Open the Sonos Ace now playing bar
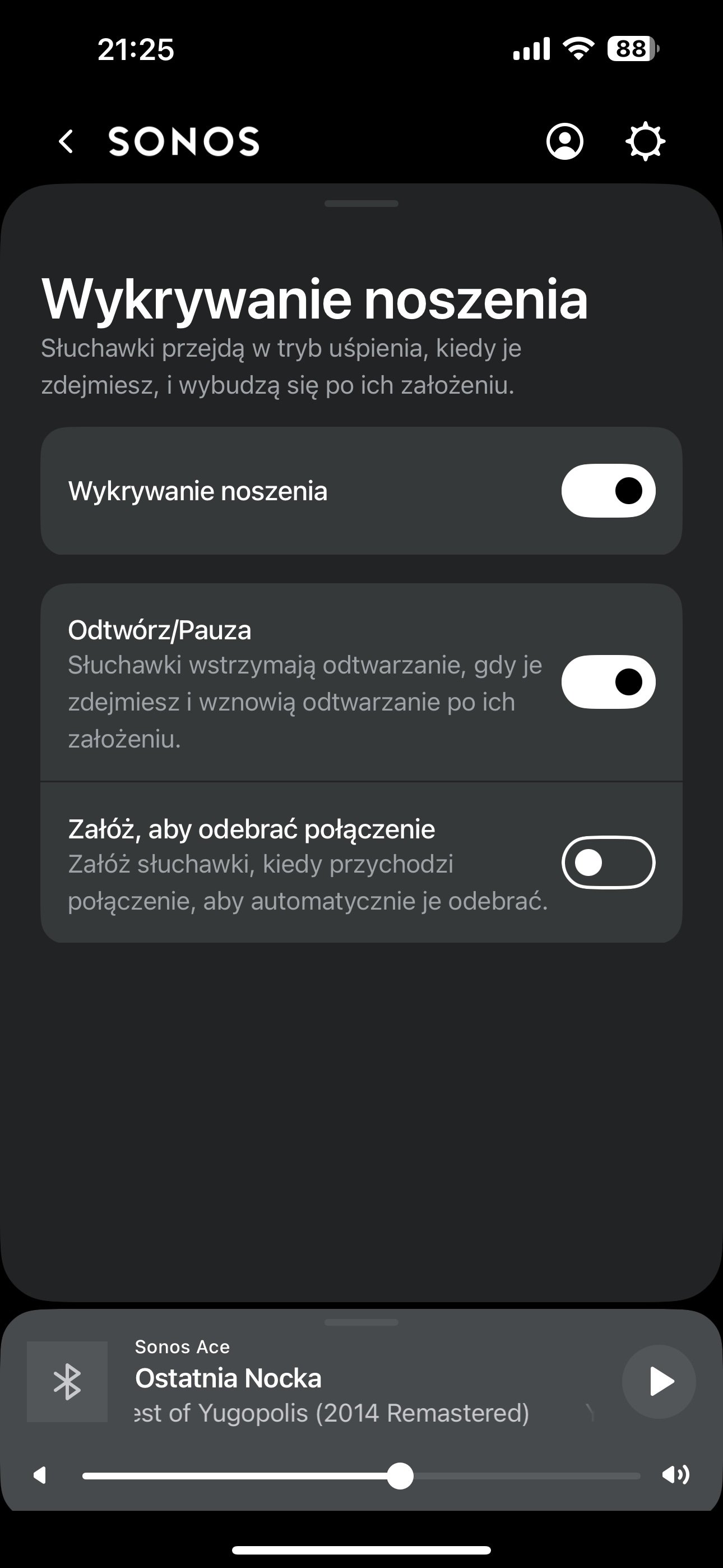Screen dimensions: 723x1568 pyautogui.click(x=317, y=1381)
